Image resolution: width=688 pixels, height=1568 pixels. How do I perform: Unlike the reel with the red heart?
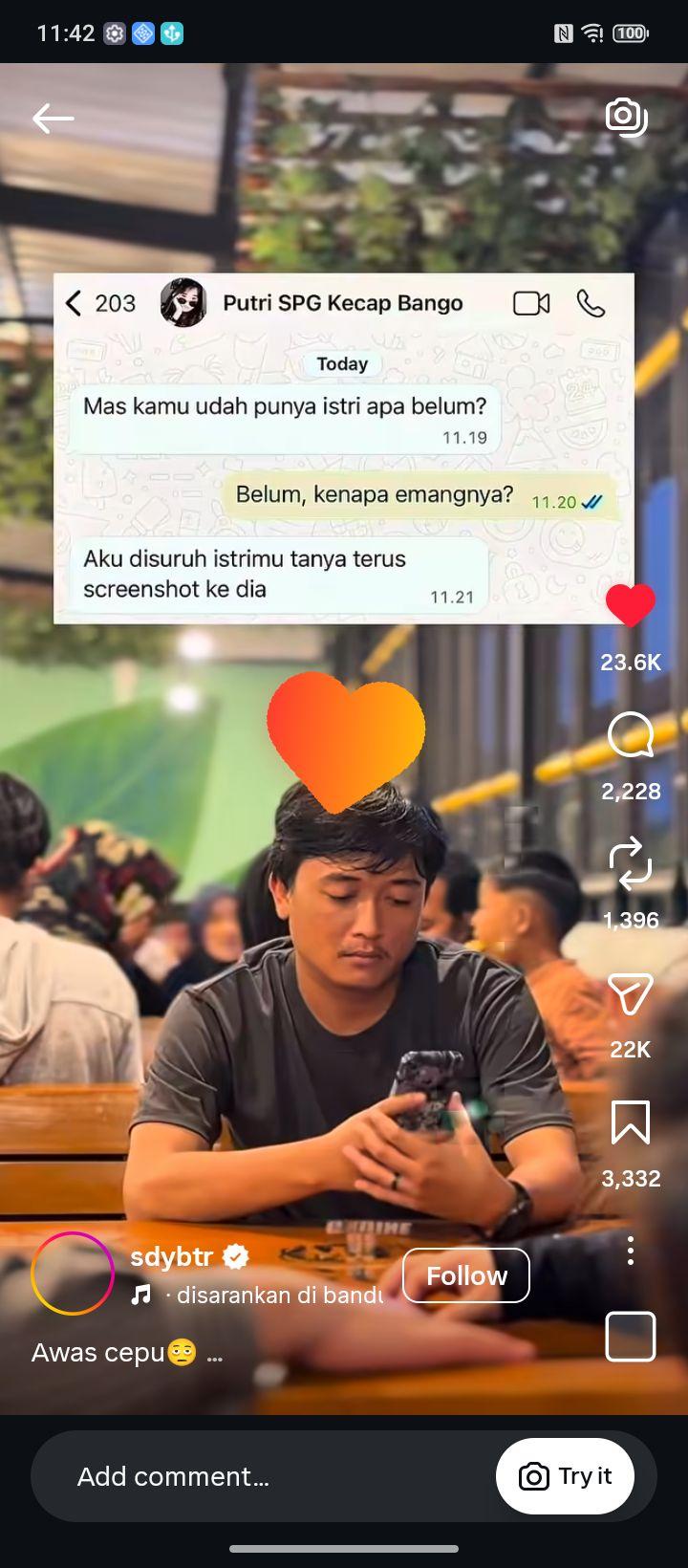(x=631, y=605)
